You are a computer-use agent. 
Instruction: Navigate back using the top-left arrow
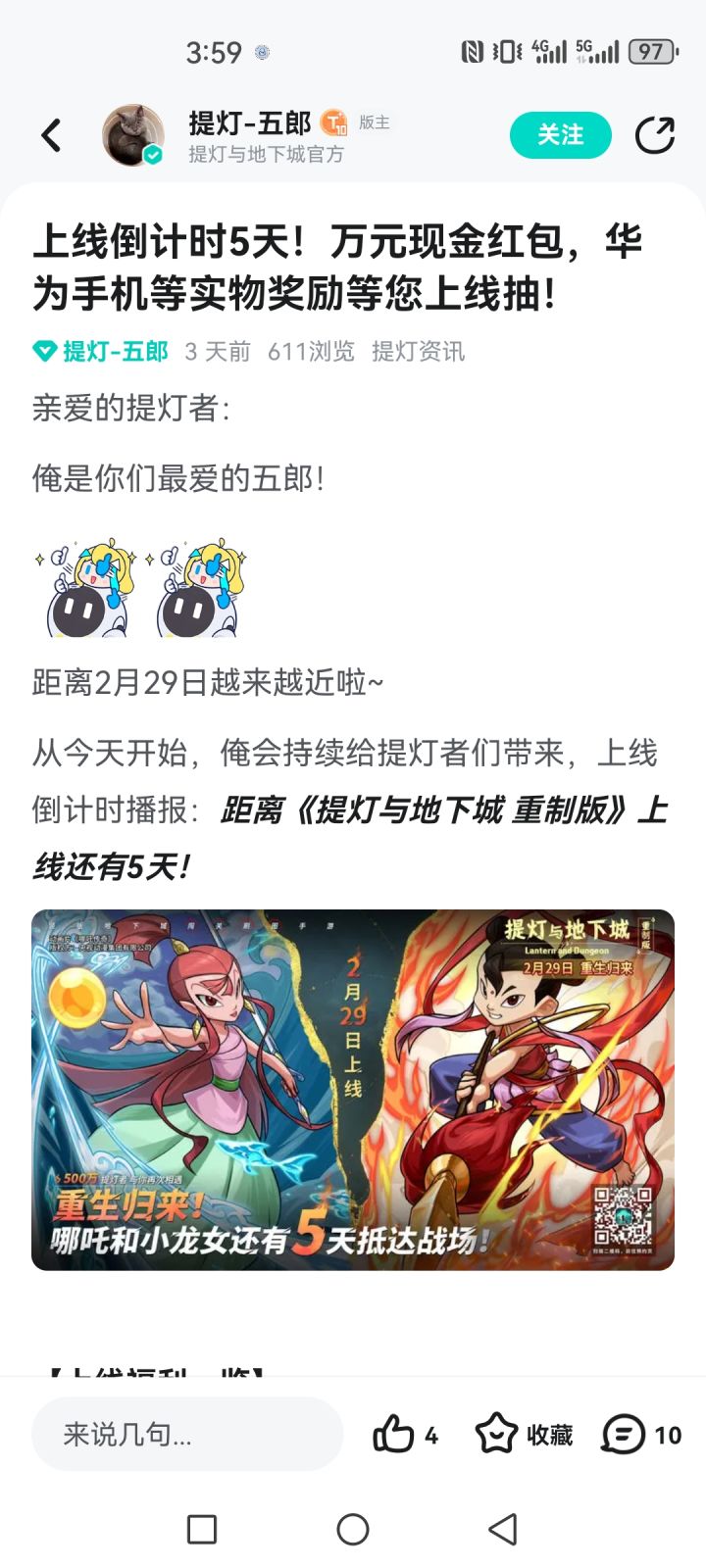tap(51, 135)
